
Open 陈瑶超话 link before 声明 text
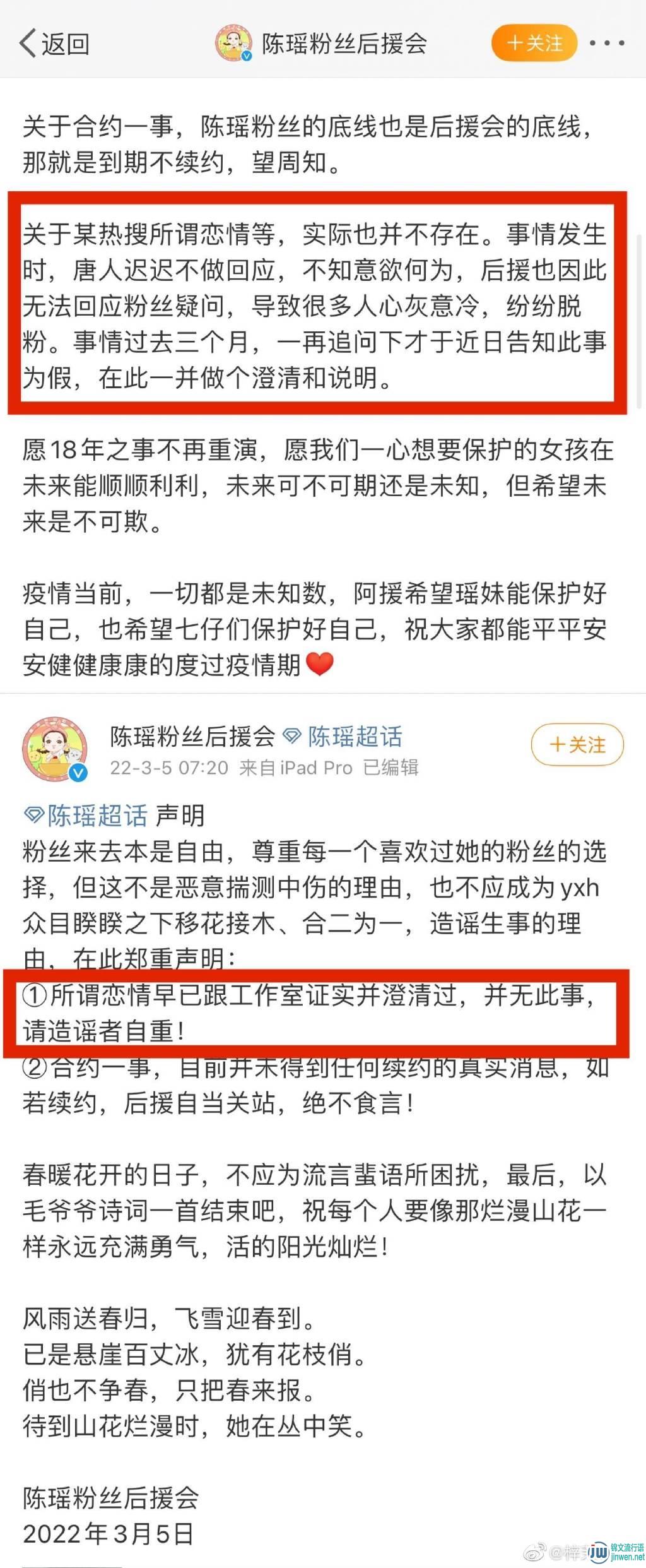tap(86, 816)
